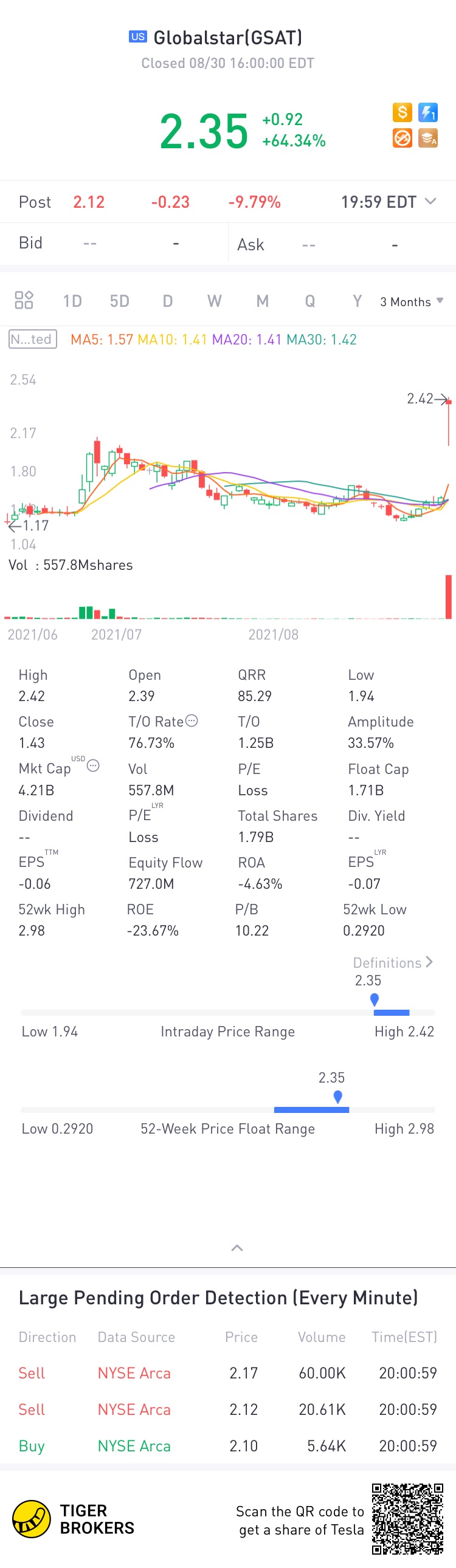Show the daily D candlestick chart

167,301
